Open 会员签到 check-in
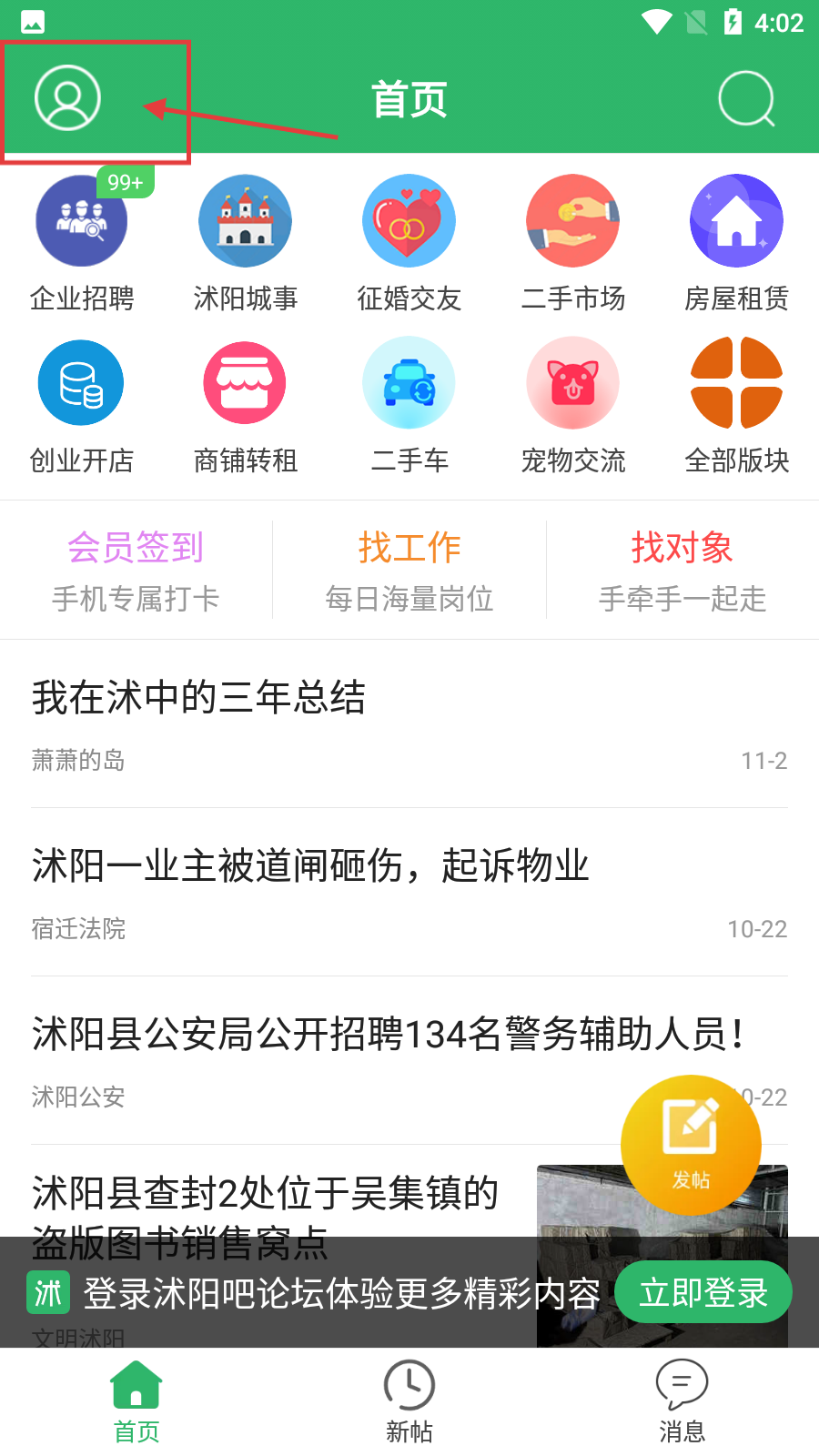The width and height of the screenshot is (819, 1456). pyautogui.click(x=136, y=571)
